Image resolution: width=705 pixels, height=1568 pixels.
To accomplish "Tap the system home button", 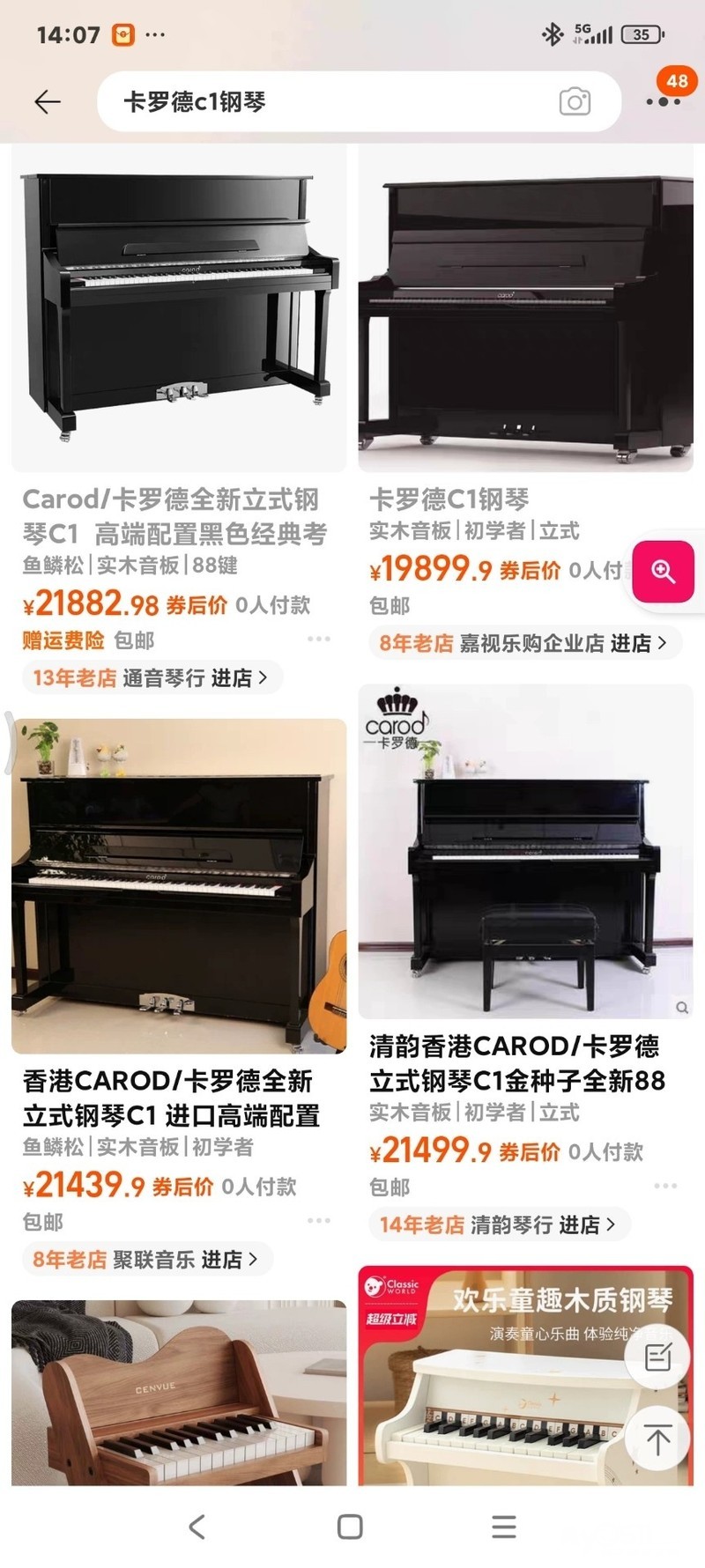I will click(350, 1527).
